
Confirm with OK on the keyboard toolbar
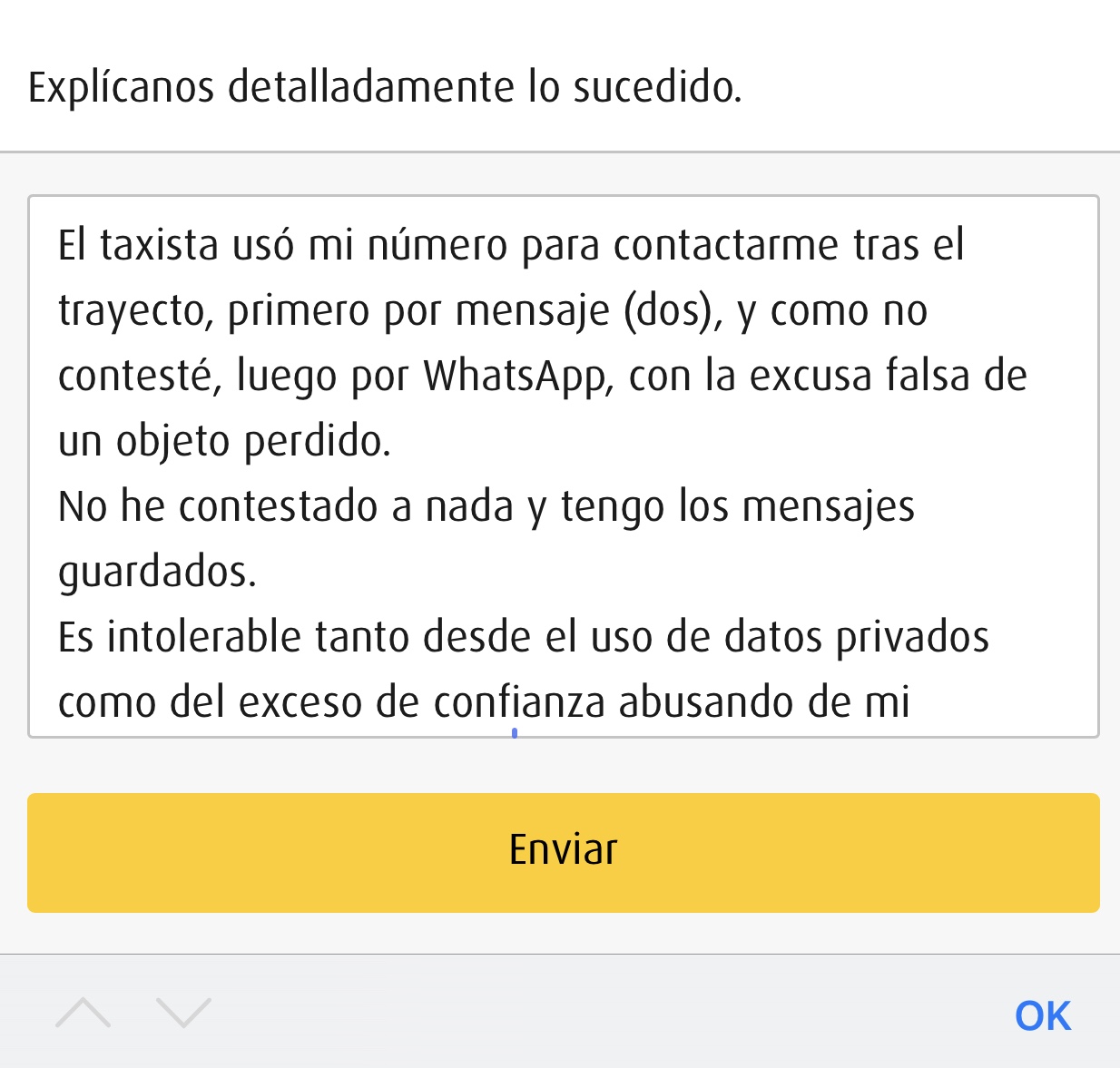[1042, 1015]
